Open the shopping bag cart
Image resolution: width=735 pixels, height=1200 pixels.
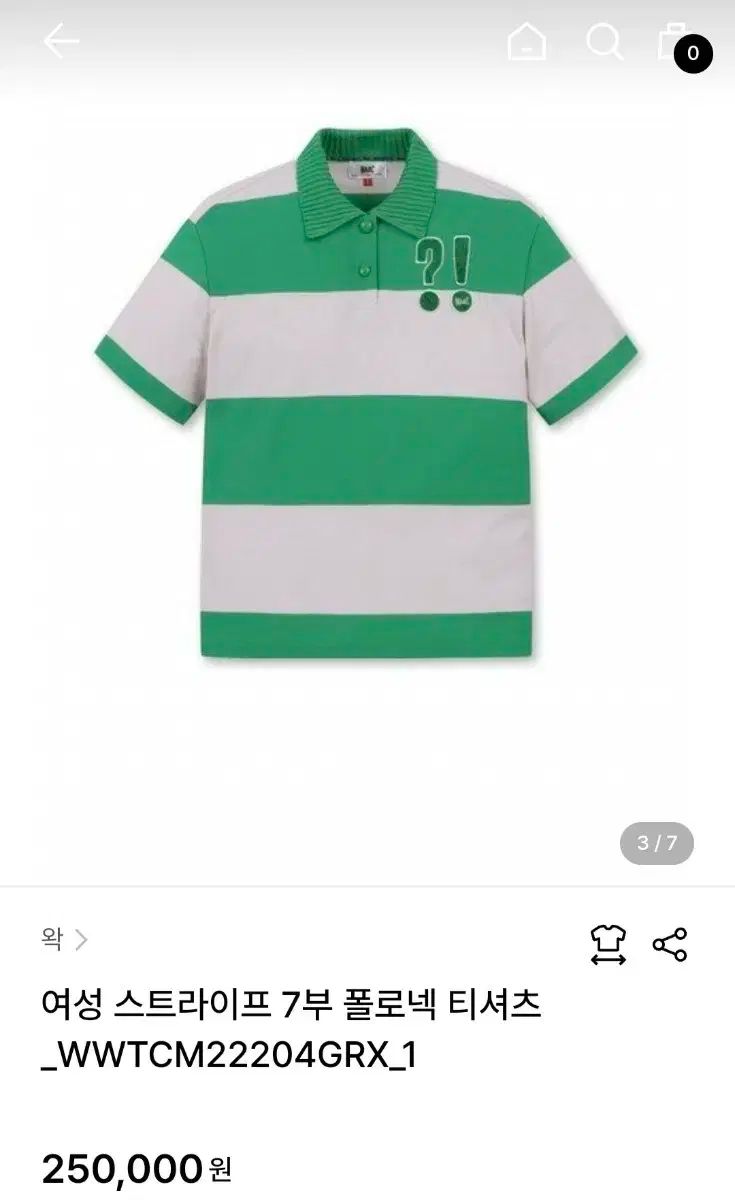pyautogui.click(x=675, y=42)
